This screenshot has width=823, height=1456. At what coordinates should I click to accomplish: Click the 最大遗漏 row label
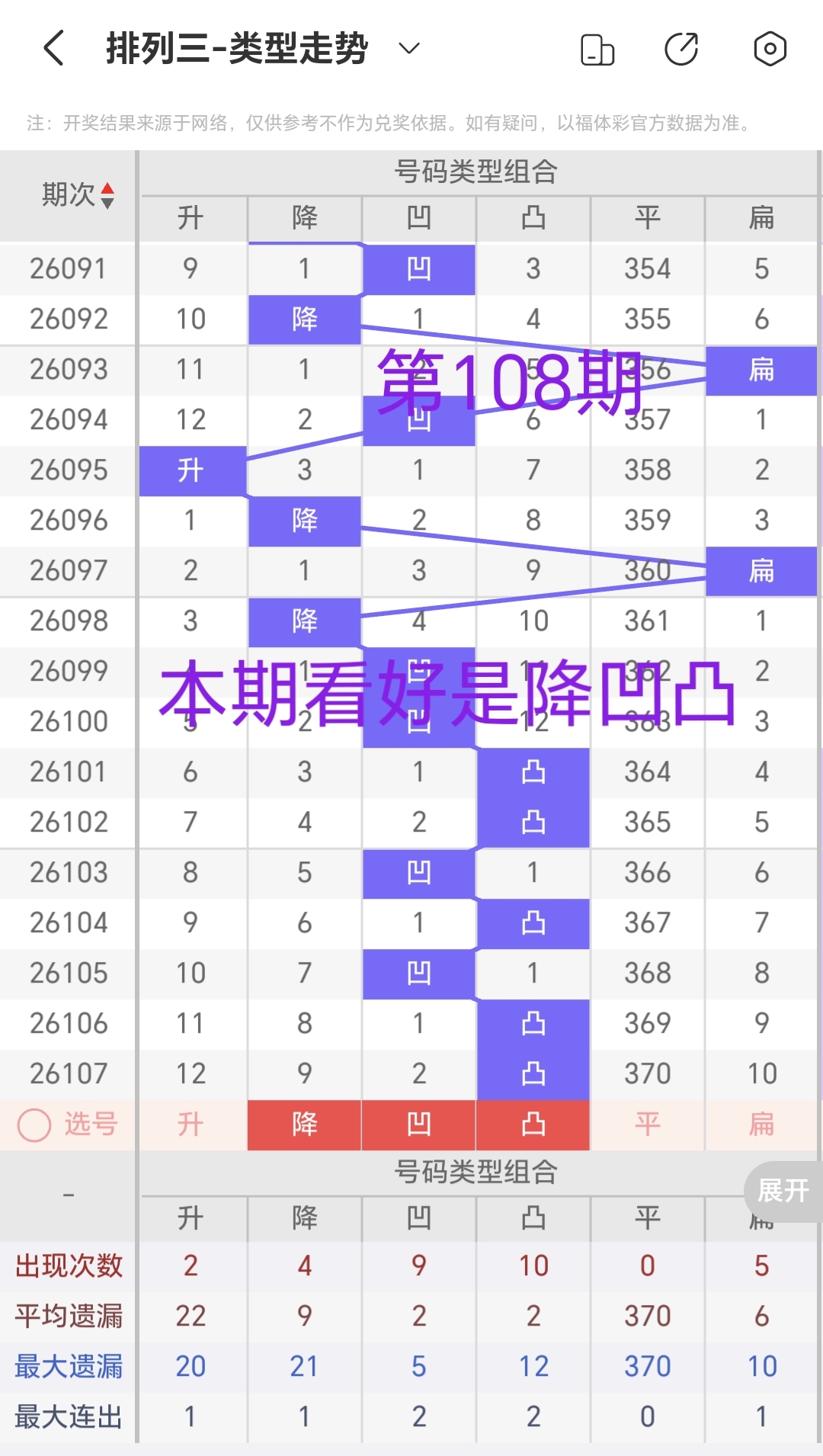pyautogui.click(x=70, y=1366)
